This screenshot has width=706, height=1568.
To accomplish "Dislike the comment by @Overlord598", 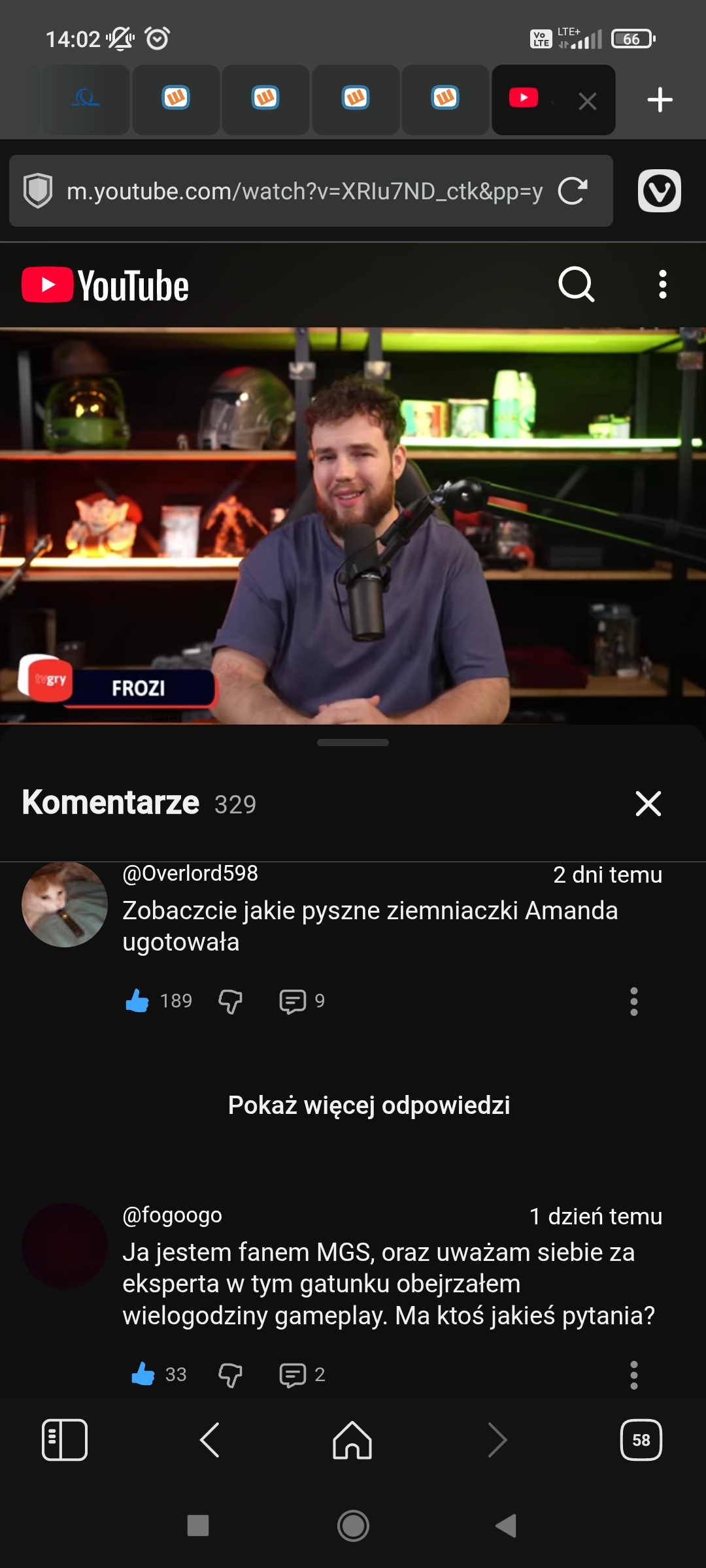I will (x=230, y=1001).
